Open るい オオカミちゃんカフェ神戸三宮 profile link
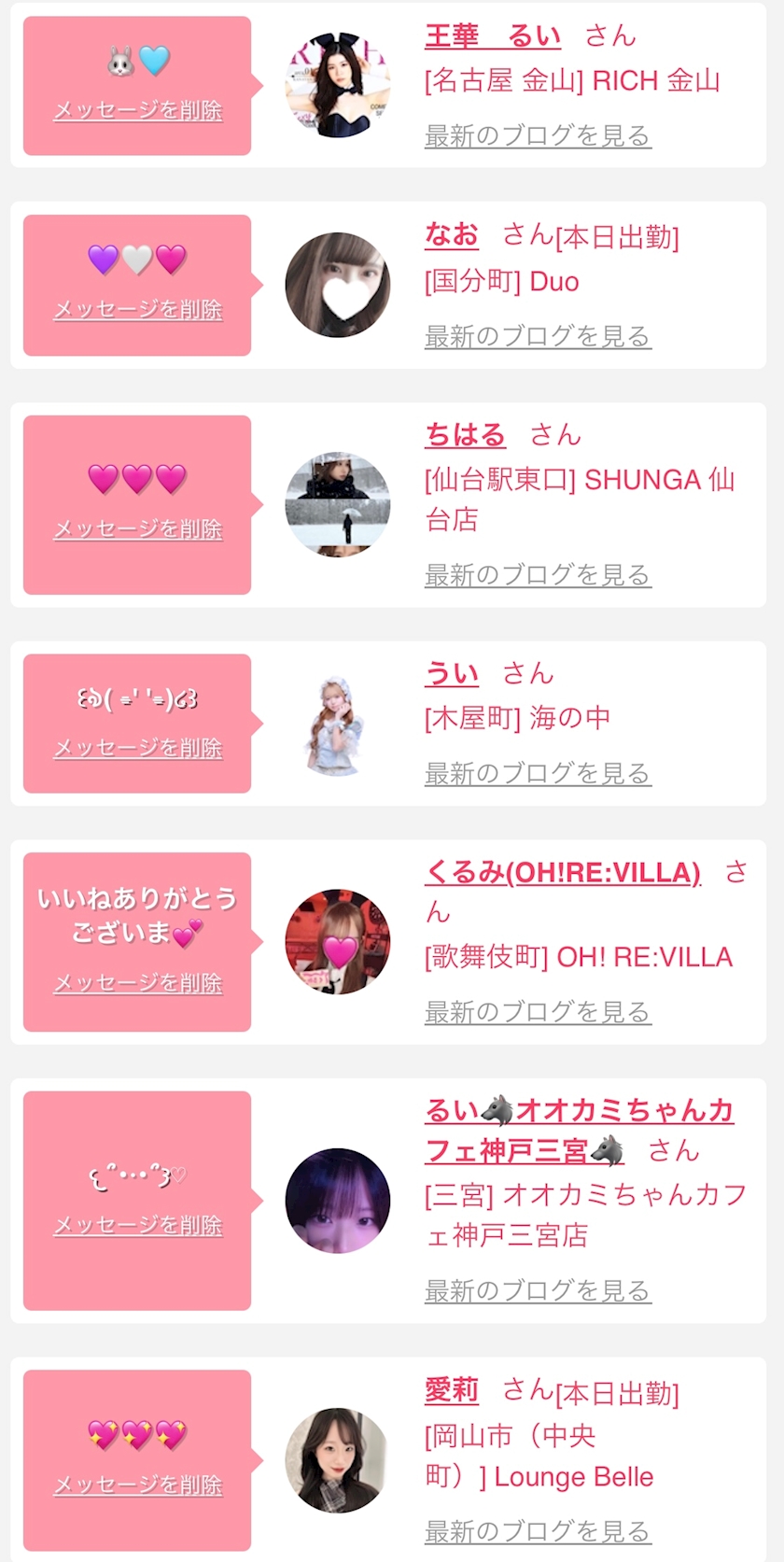Screen dimensions: 784x1562 (579, 1111)
